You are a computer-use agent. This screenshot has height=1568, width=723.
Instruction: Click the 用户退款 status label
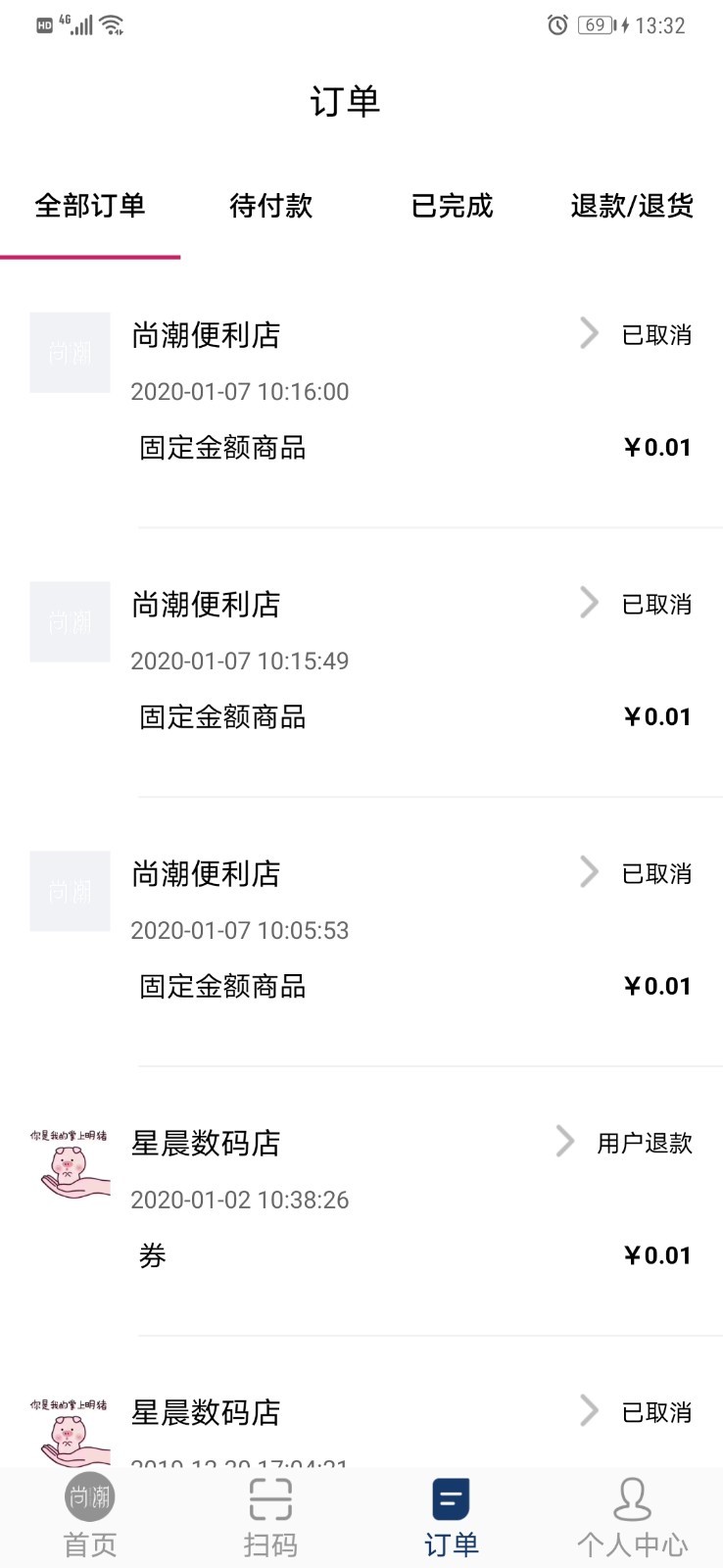645,1143
